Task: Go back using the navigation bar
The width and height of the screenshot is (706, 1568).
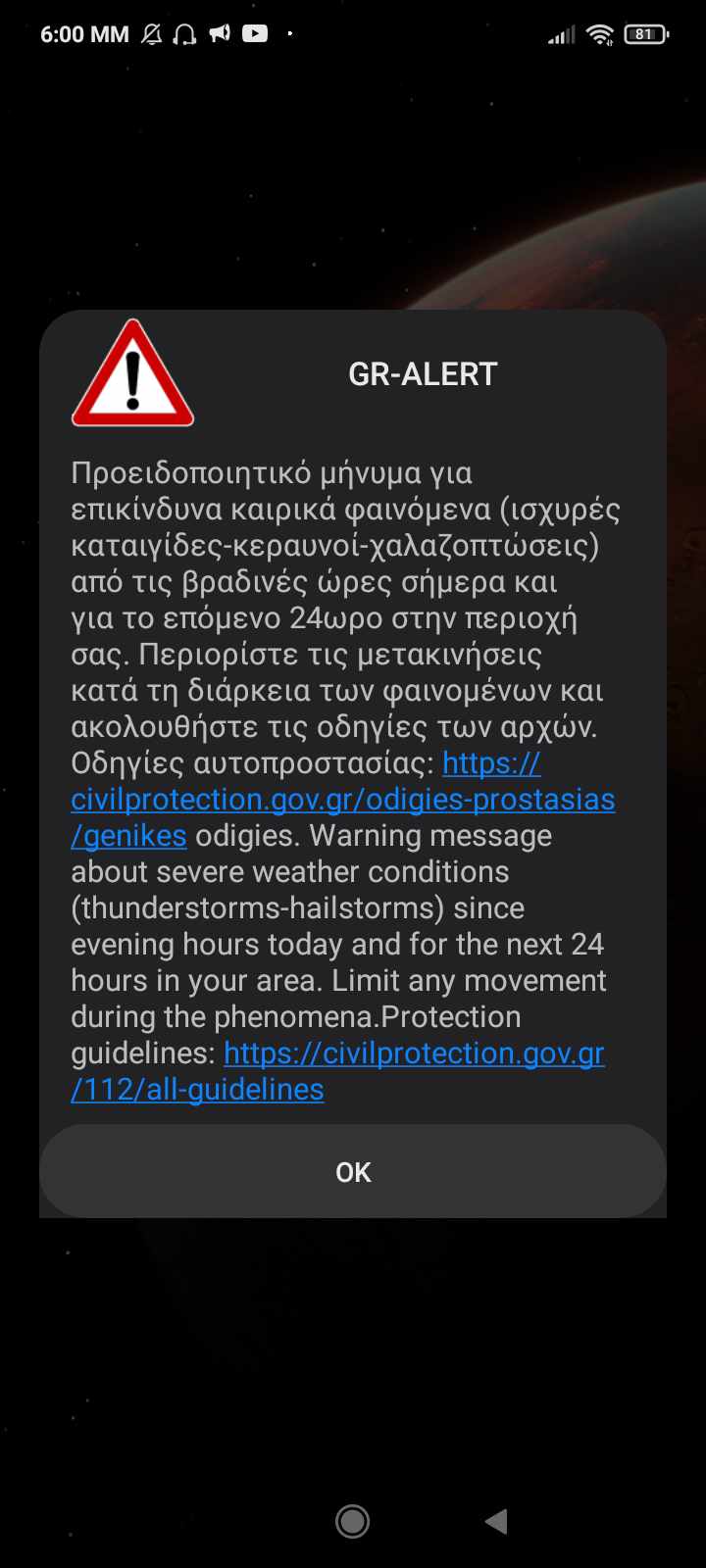Action: click(x=496, y=1521)
